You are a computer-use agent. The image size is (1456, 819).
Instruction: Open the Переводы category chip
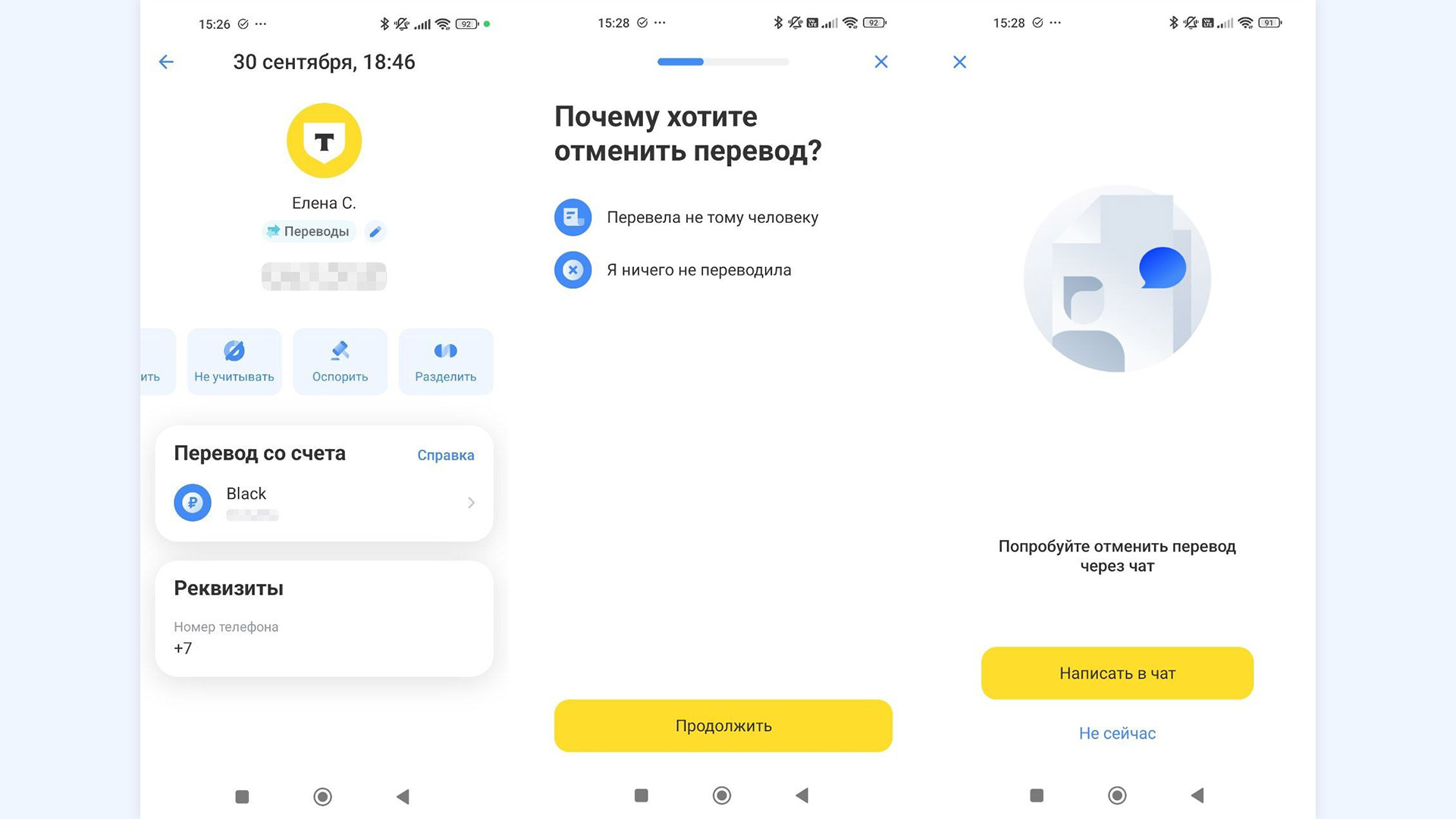click(309, 231)
